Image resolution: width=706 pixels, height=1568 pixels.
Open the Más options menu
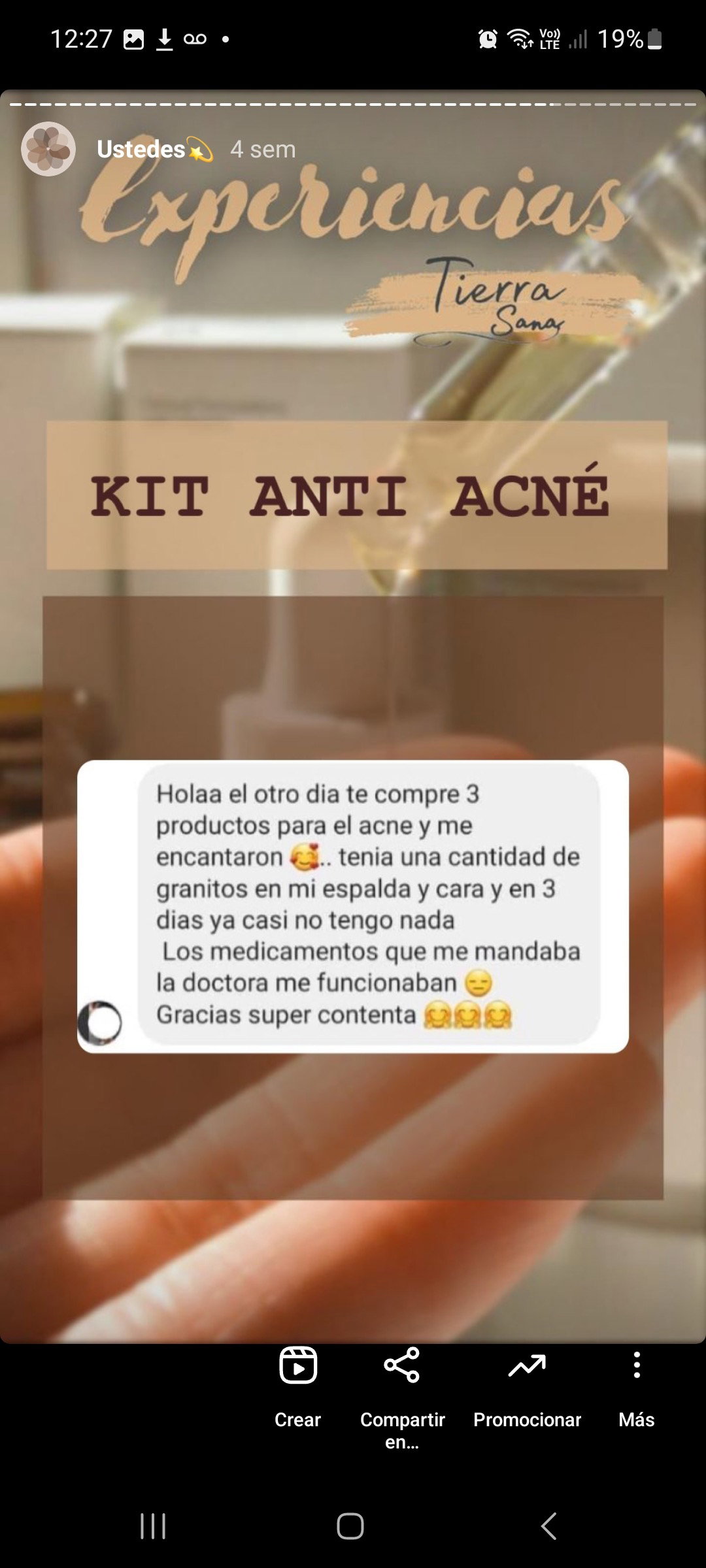click(636, 1385)
